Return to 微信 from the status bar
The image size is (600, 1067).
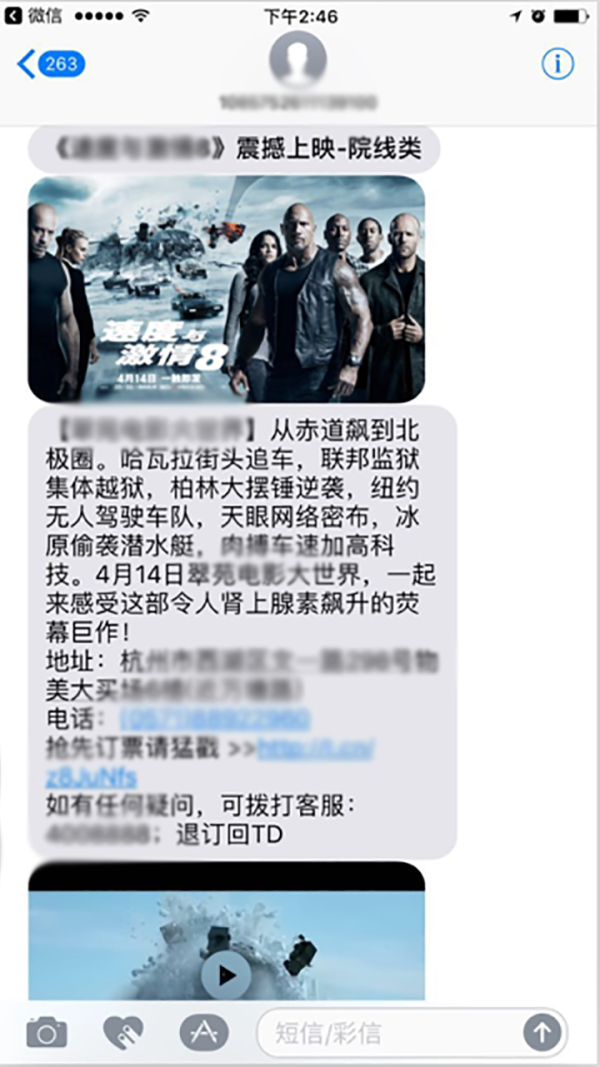pyautogui.click(x=30, y=16)
